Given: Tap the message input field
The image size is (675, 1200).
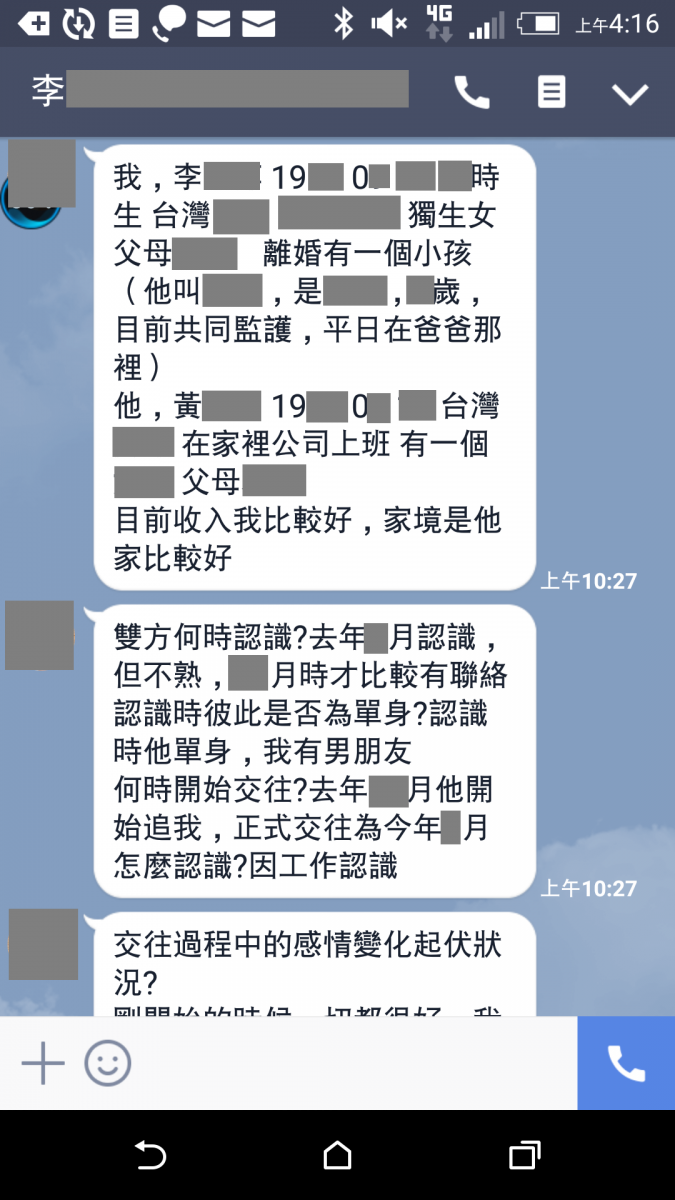Looking at the screenshot, I should click(x=350, y=1063).
